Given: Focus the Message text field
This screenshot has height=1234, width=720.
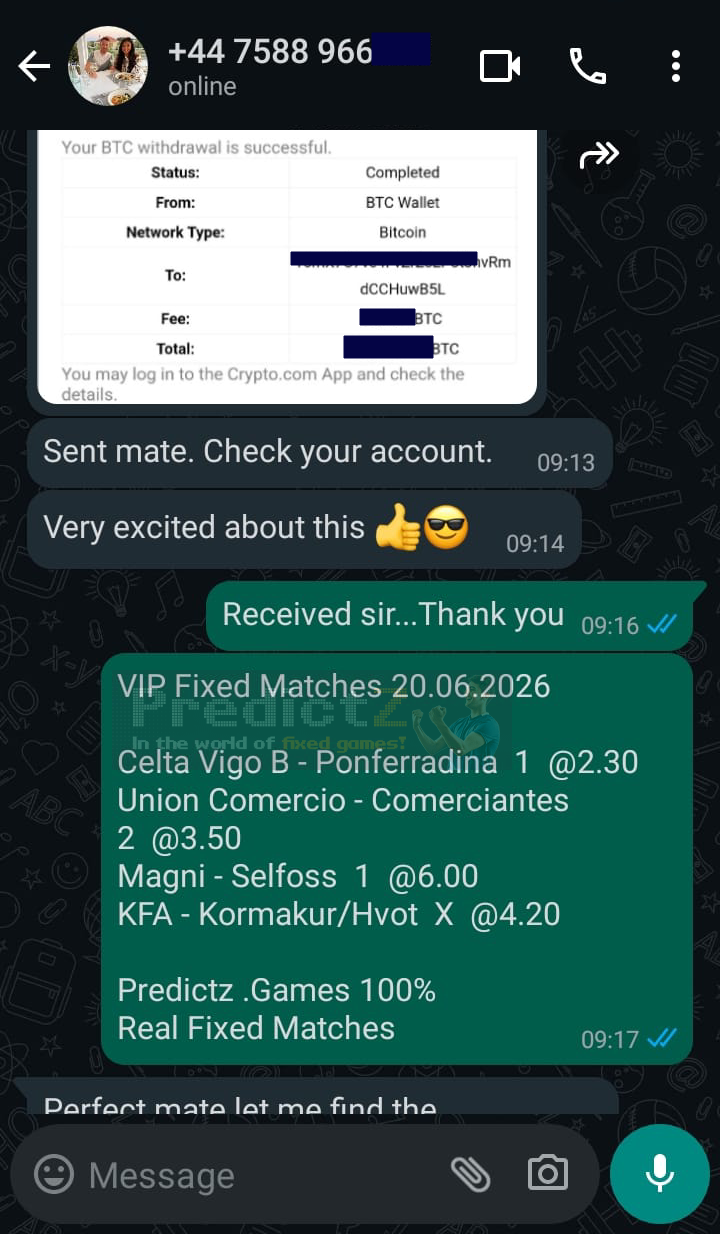Looking at the screenshot, I should (x=260, y=1175).
